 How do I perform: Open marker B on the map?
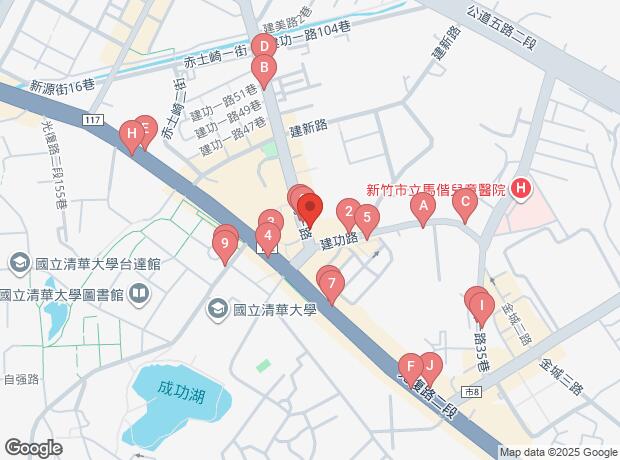264,68
